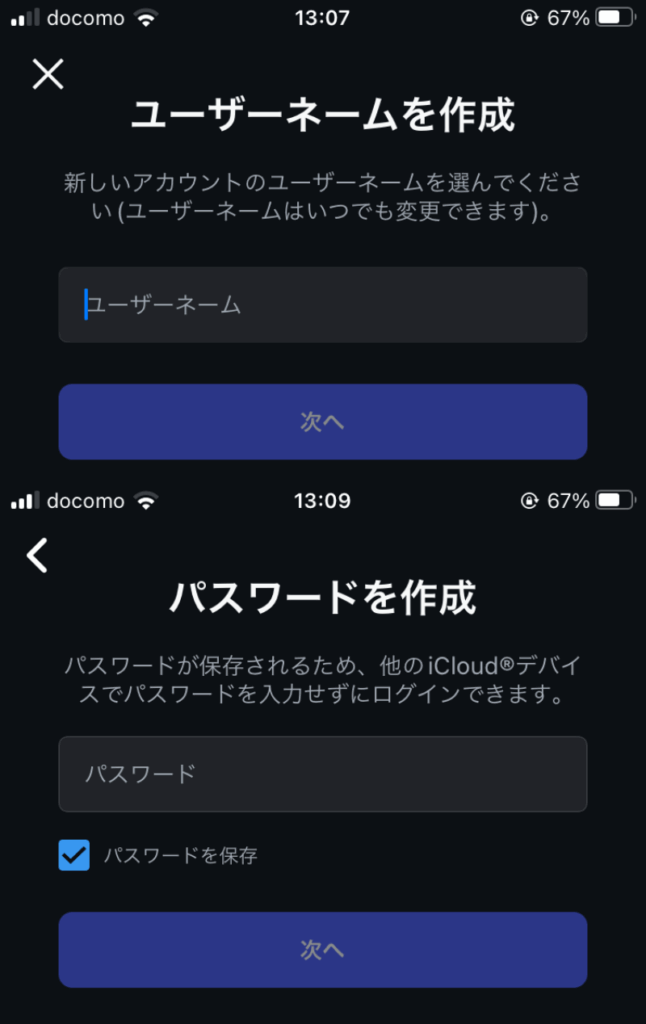Go back from the password creation screen
The width and height of the screenshot is (646, 1024).
38,555
